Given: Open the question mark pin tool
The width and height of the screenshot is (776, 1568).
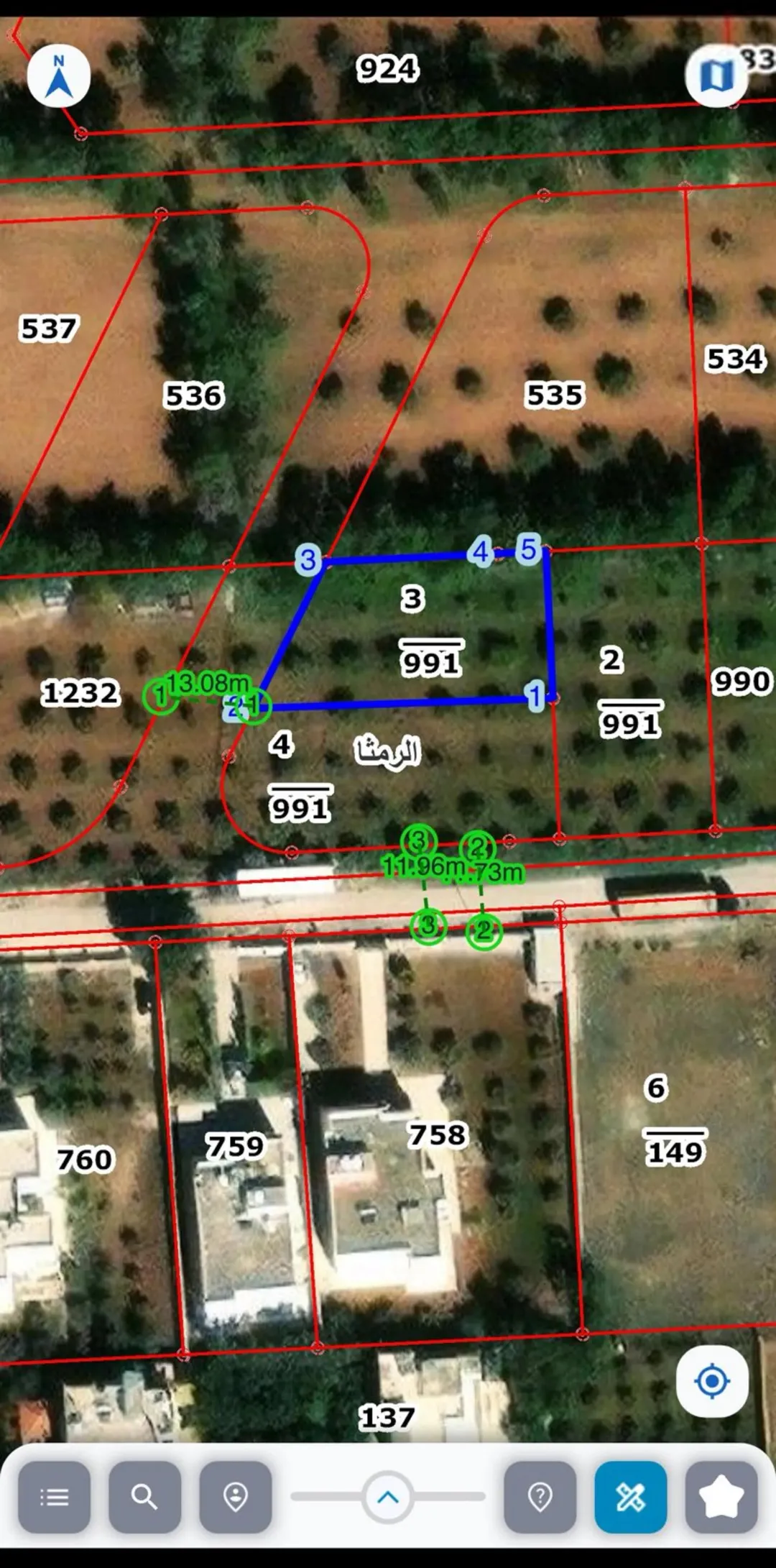Looking at the screenshot, I should click(540, 1498).
